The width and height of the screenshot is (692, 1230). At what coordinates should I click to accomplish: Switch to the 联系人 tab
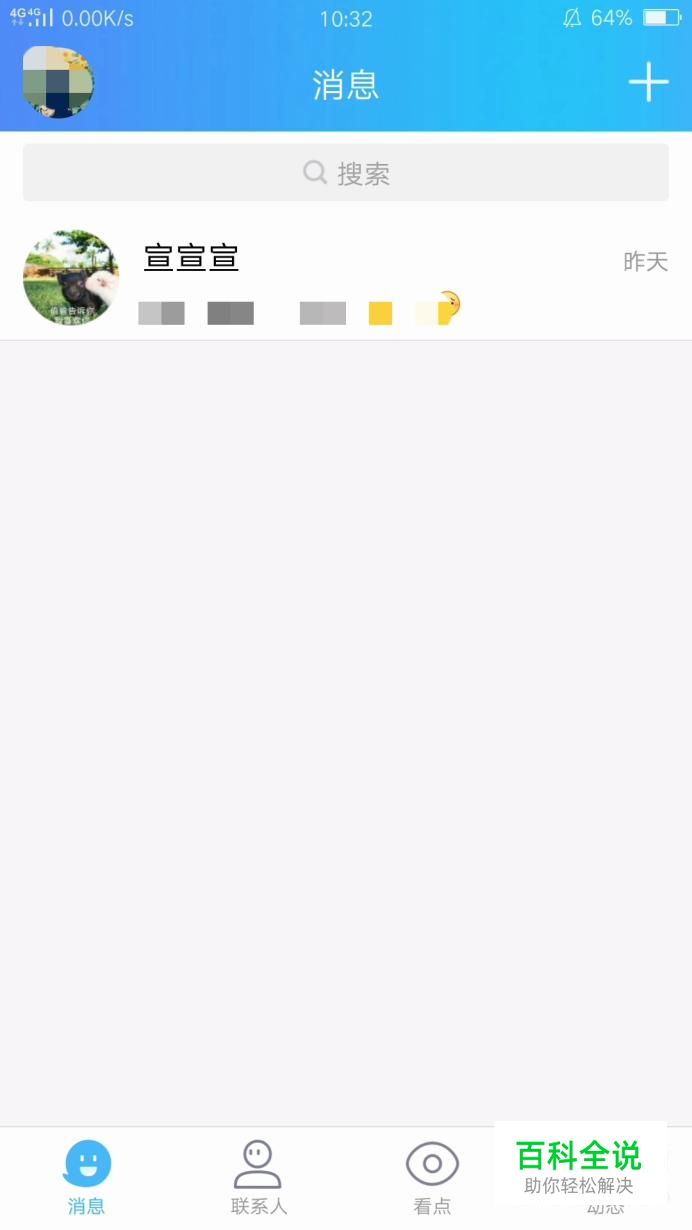[259, 1177]
